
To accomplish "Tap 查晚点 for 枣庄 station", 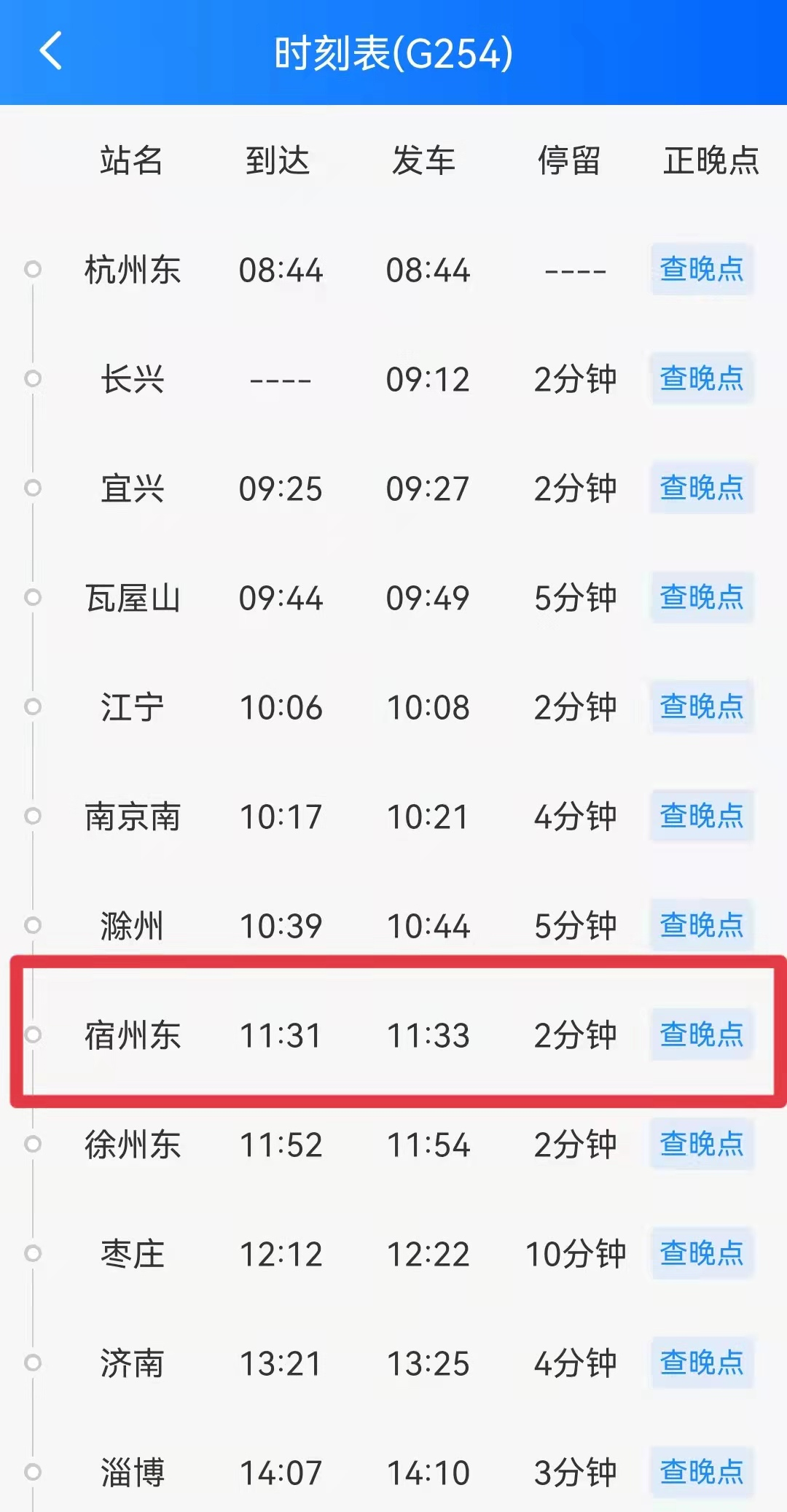I will pos(702,1253).
